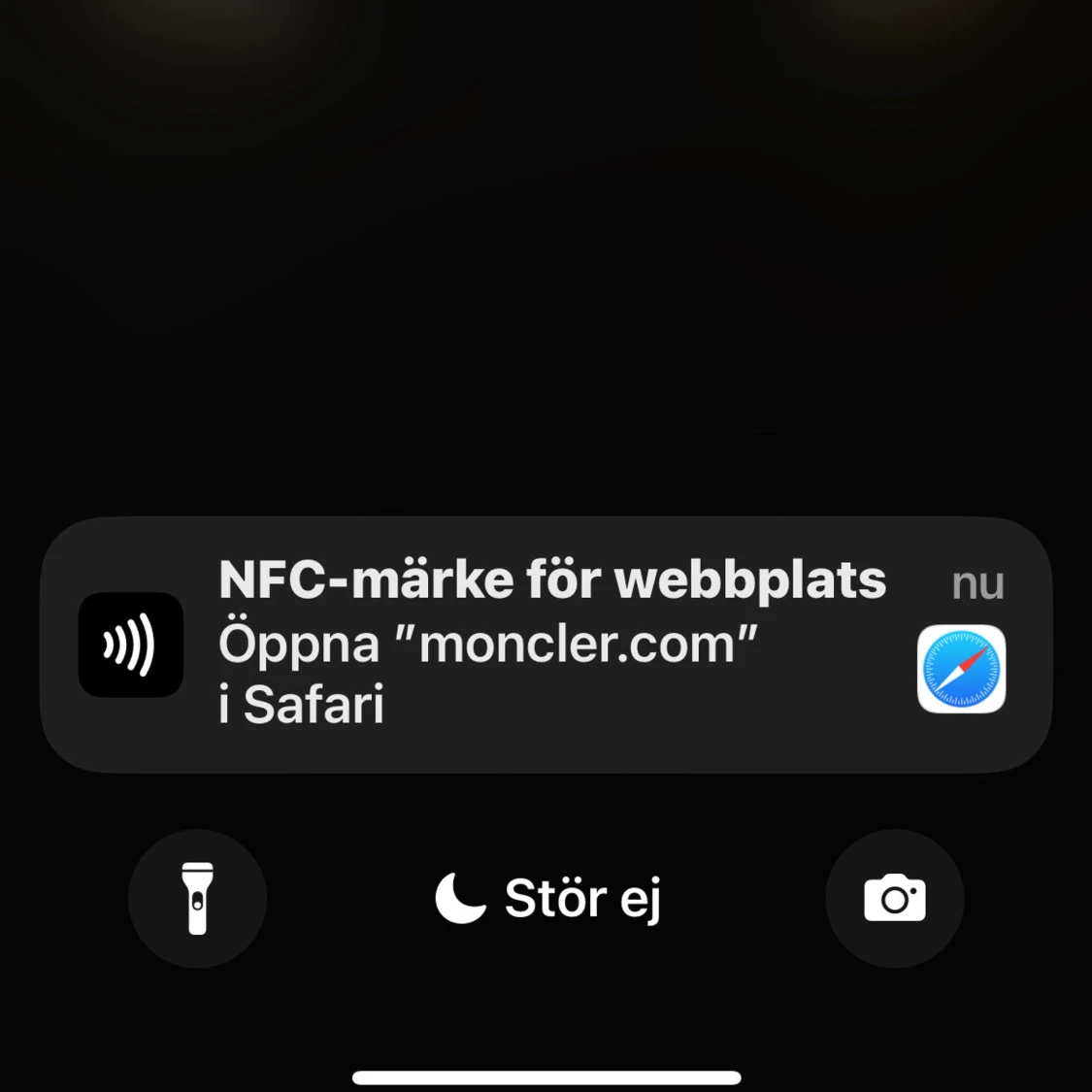Open the moncler.com NFC notification in Safari
Viewport: 1092px width, 1092px height.
click(x=546, y=645)
